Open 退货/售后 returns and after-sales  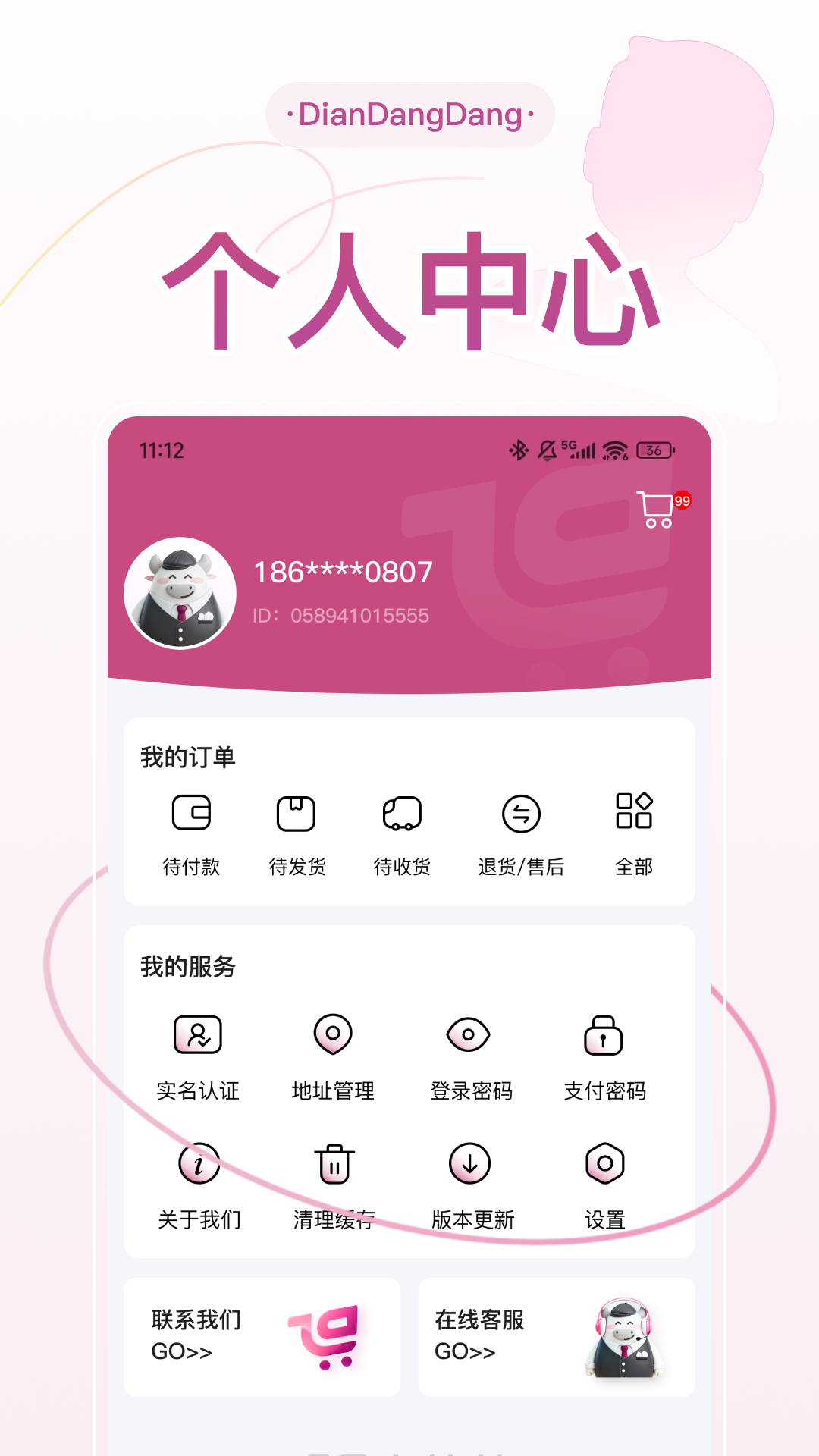(x=522, y=813)
